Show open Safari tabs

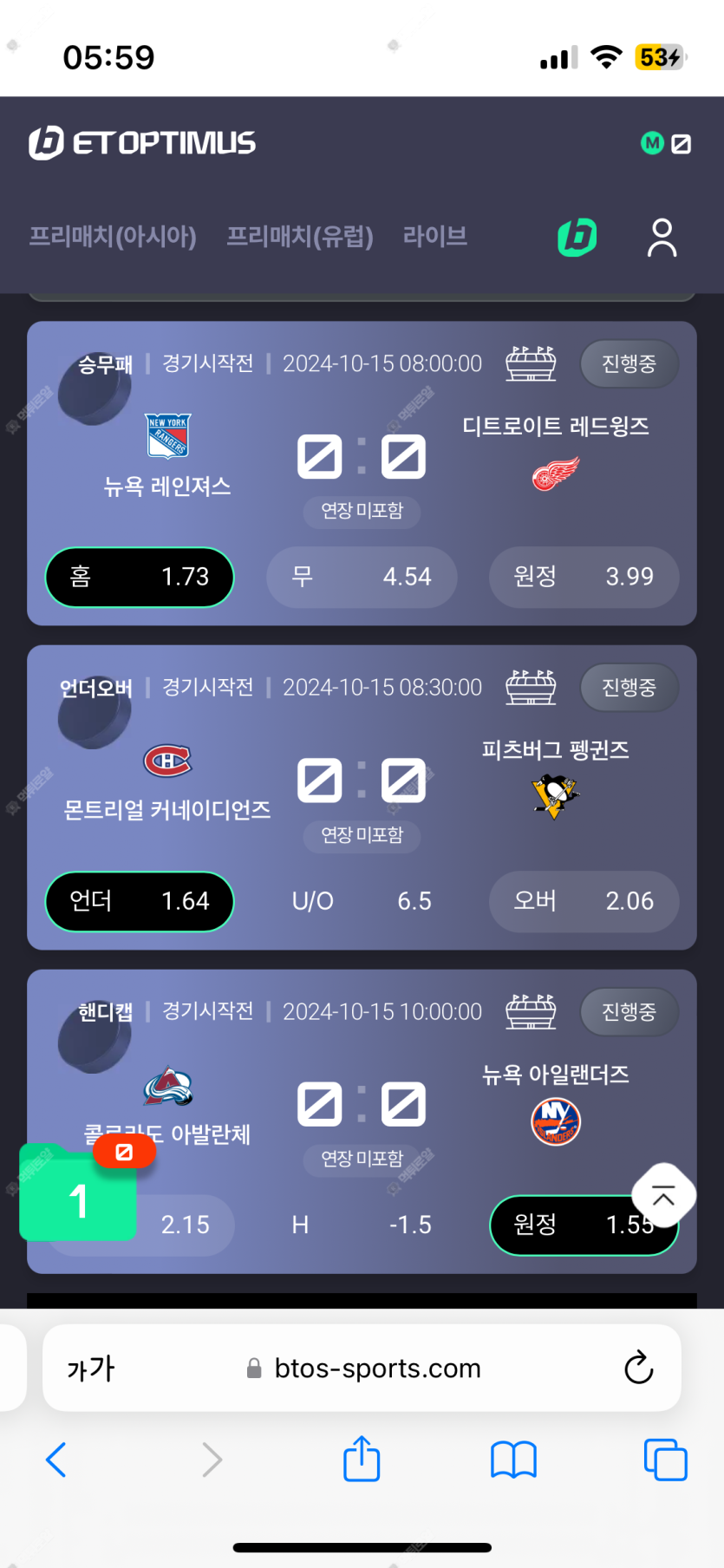click(665, 1460)
